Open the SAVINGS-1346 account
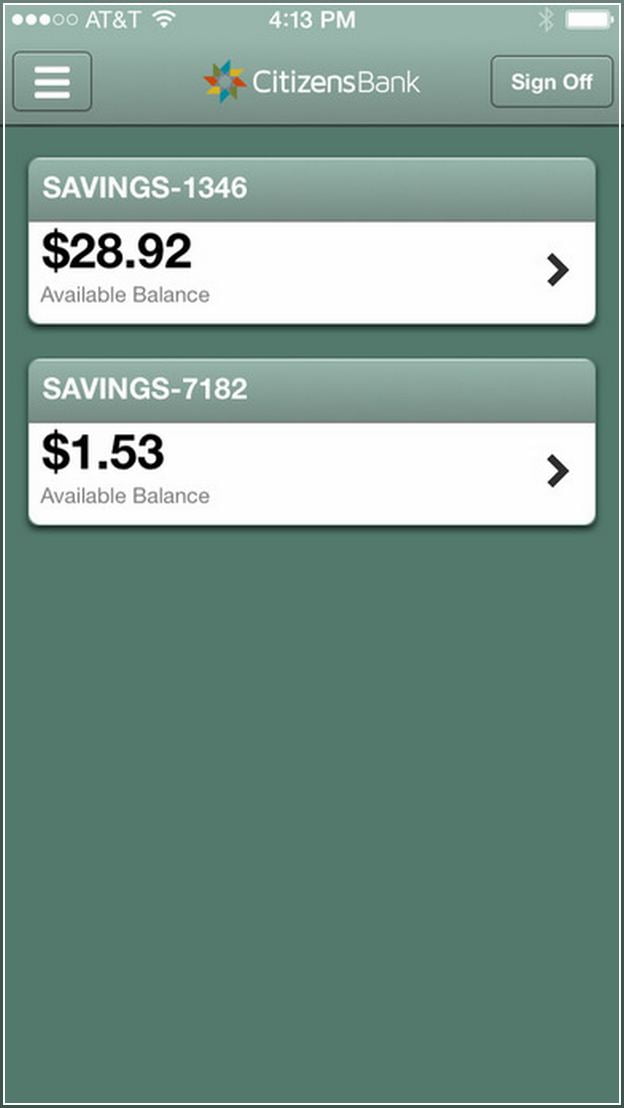The image size is (624, 1108). point(312,241)
